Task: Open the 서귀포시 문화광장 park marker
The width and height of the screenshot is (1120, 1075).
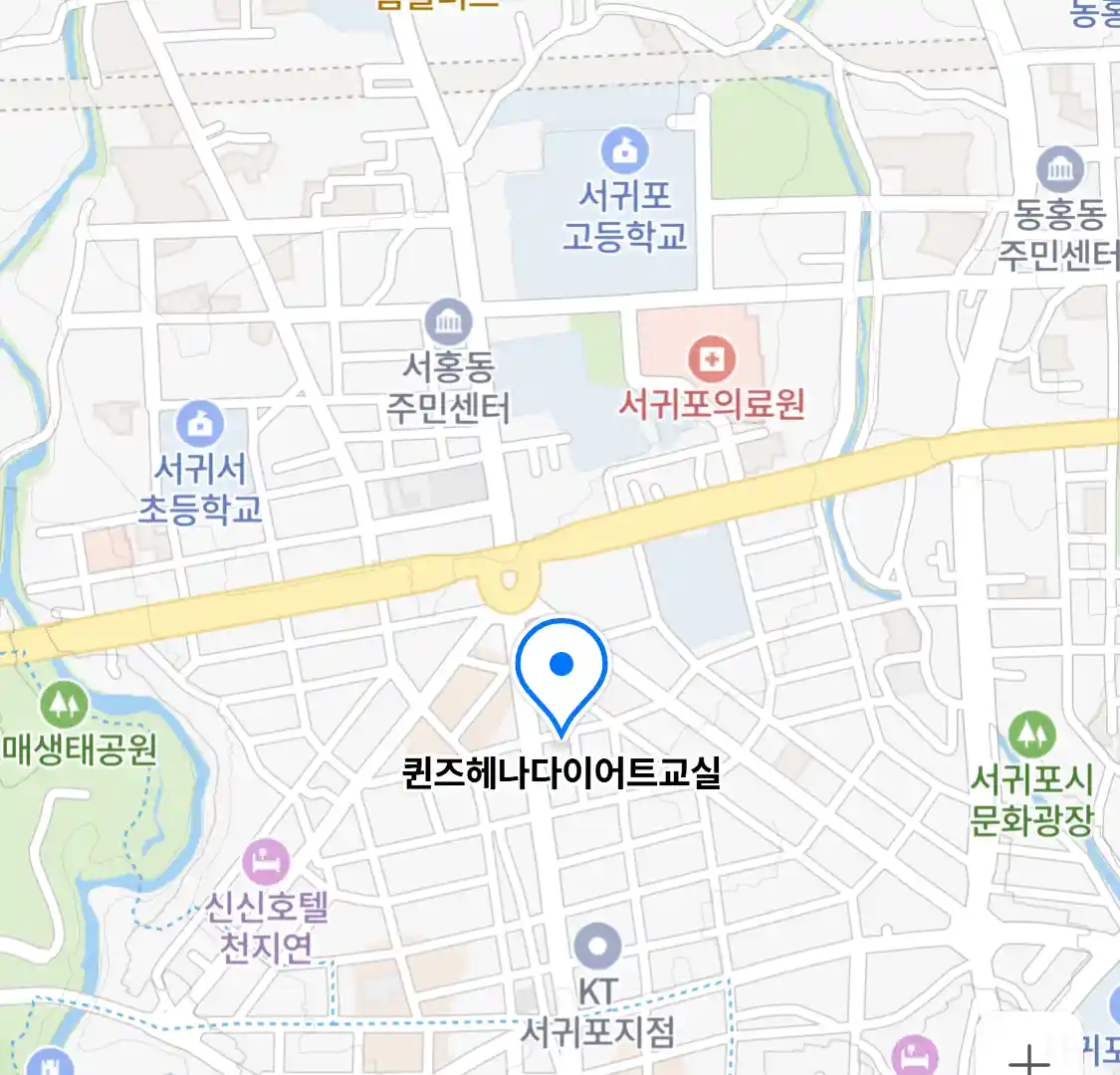Action: pyautogui.click(x=1031, y=736)
